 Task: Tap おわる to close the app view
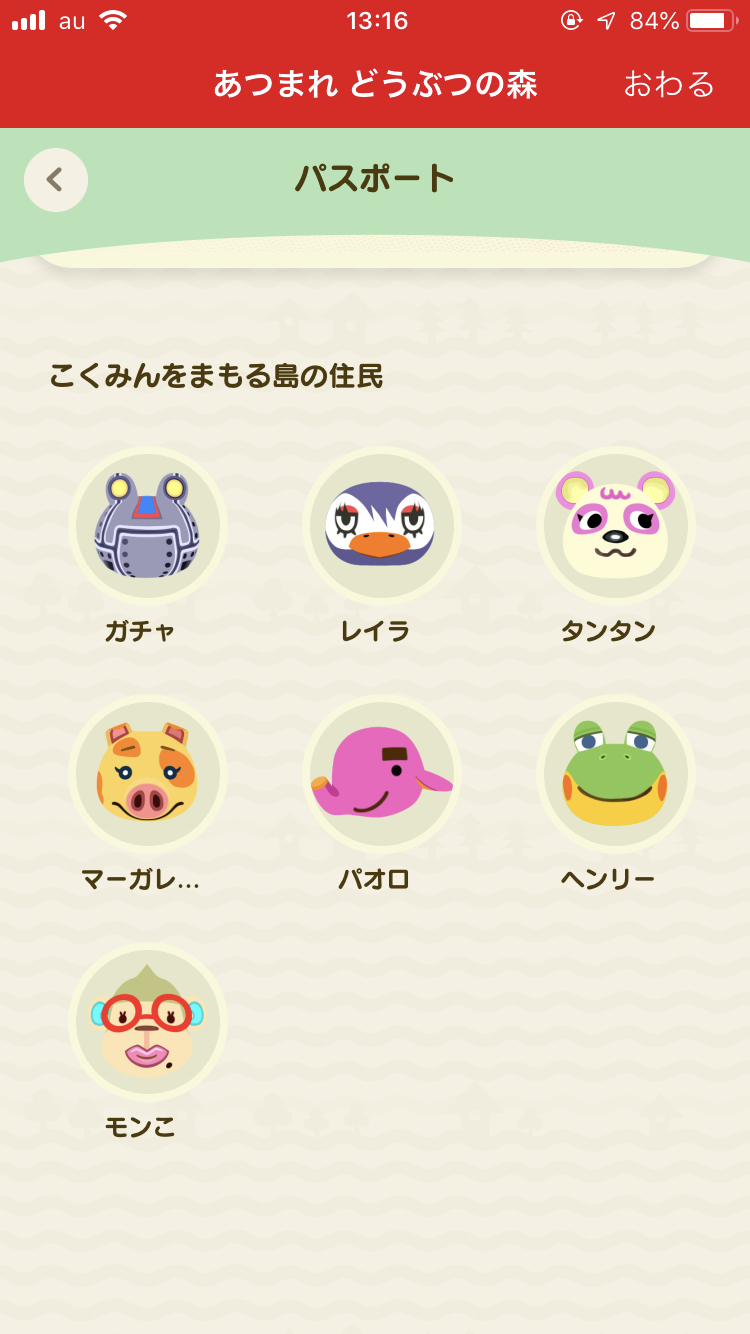coord(668,84)
